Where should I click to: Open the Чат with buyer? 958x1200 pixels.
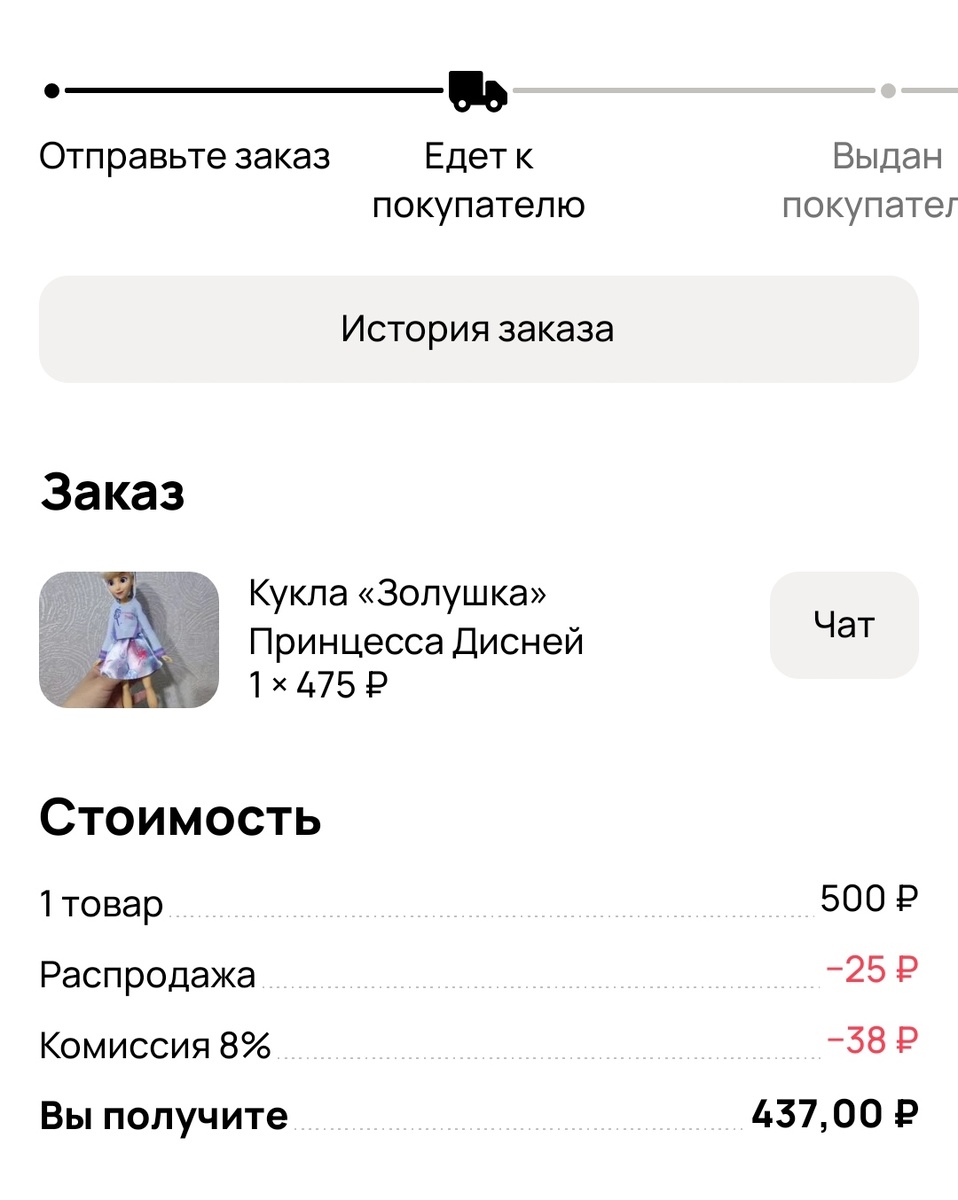tap(844, 625)
